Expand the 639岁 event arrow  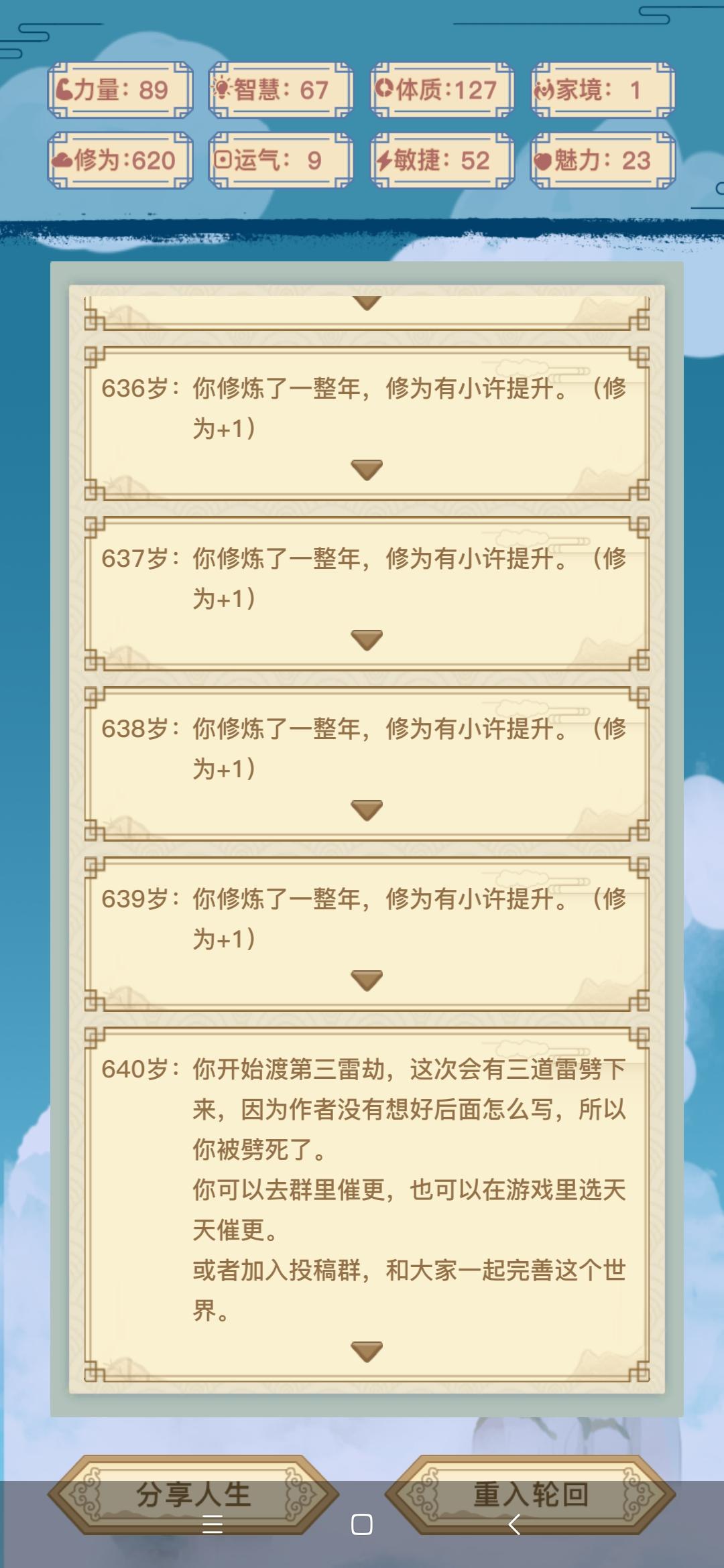pos(365,979)
